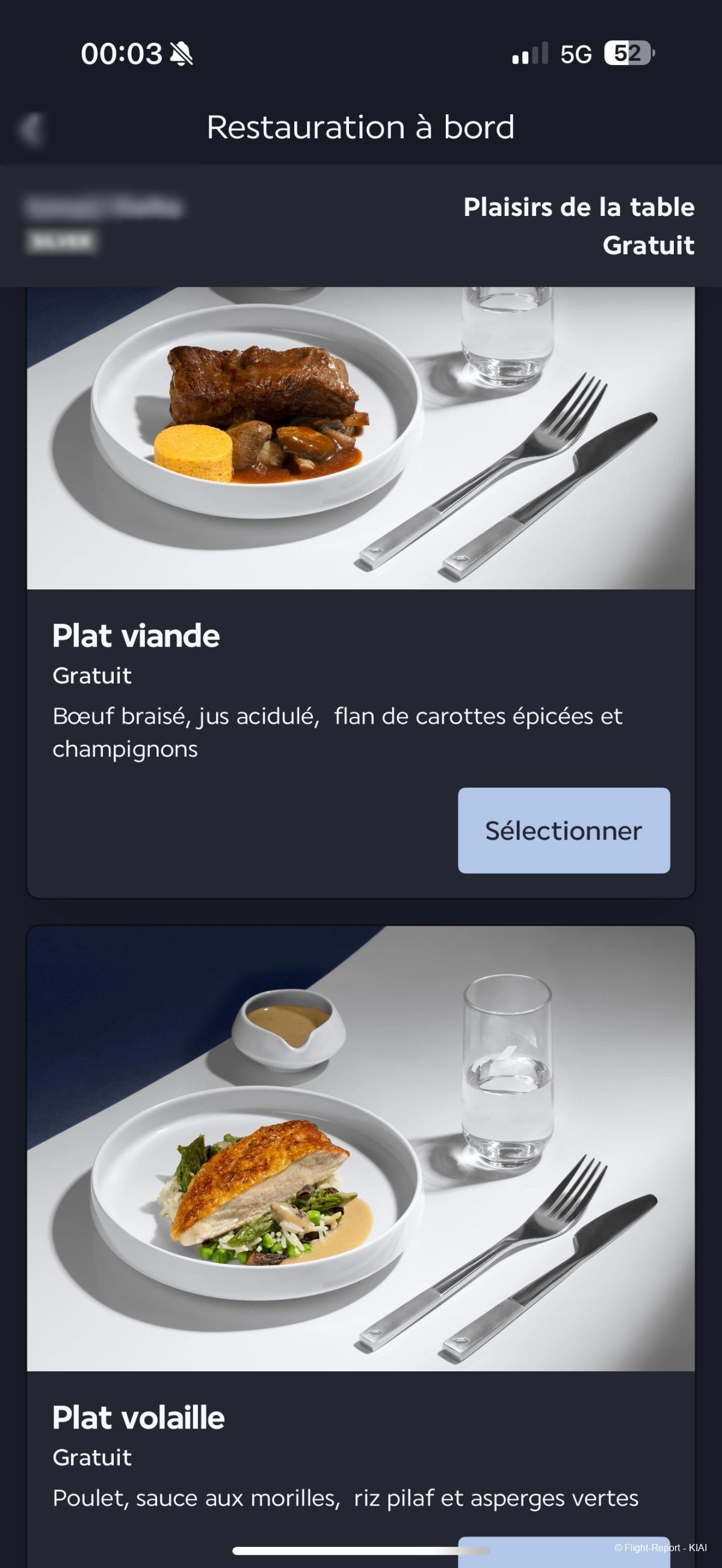The width and height of the screenshot is (722, 1568).
Task: Go back from Restauration à bord
Action: tap(31, 129)
